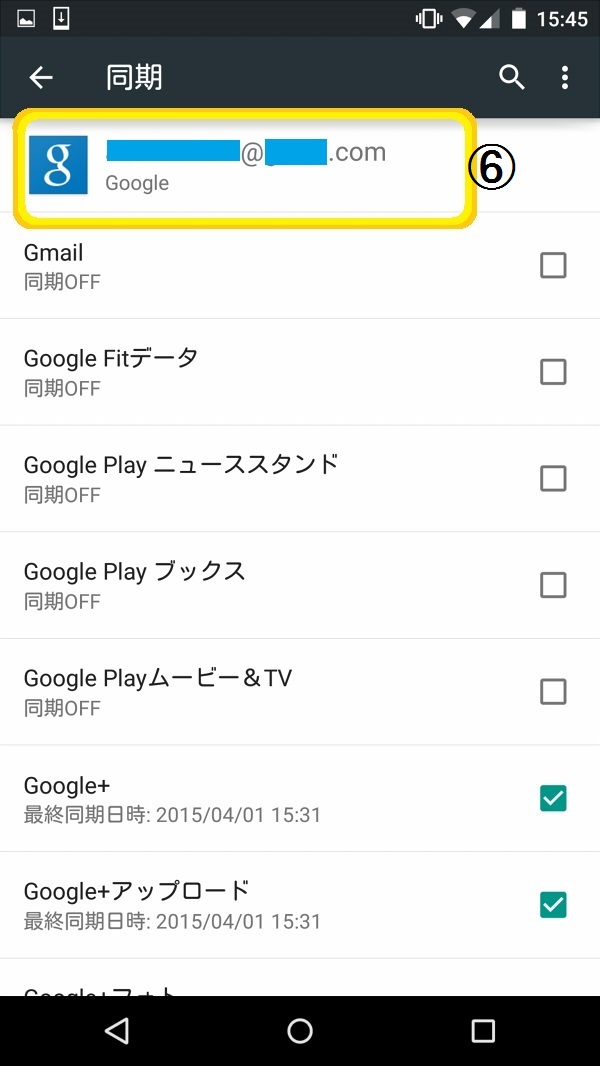
Task: Enable sync for Gmail
Action: (x=553, y=265)
